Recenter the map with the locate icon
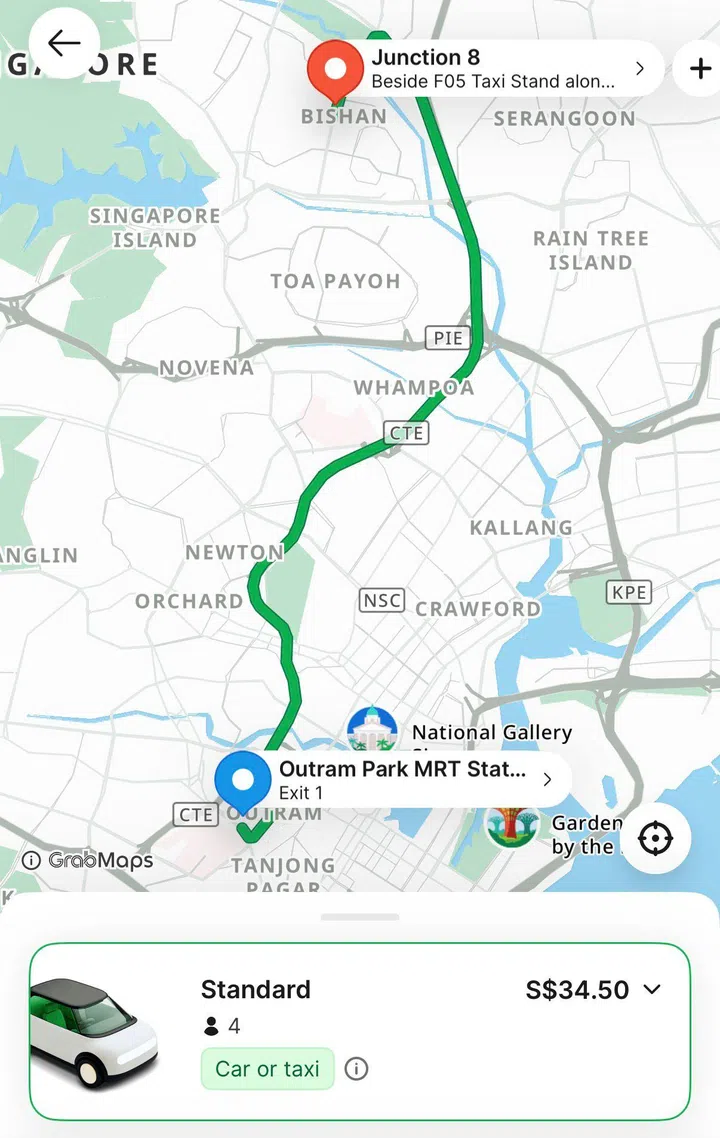This screenshot has width=720, height=1138. (657, 839)
